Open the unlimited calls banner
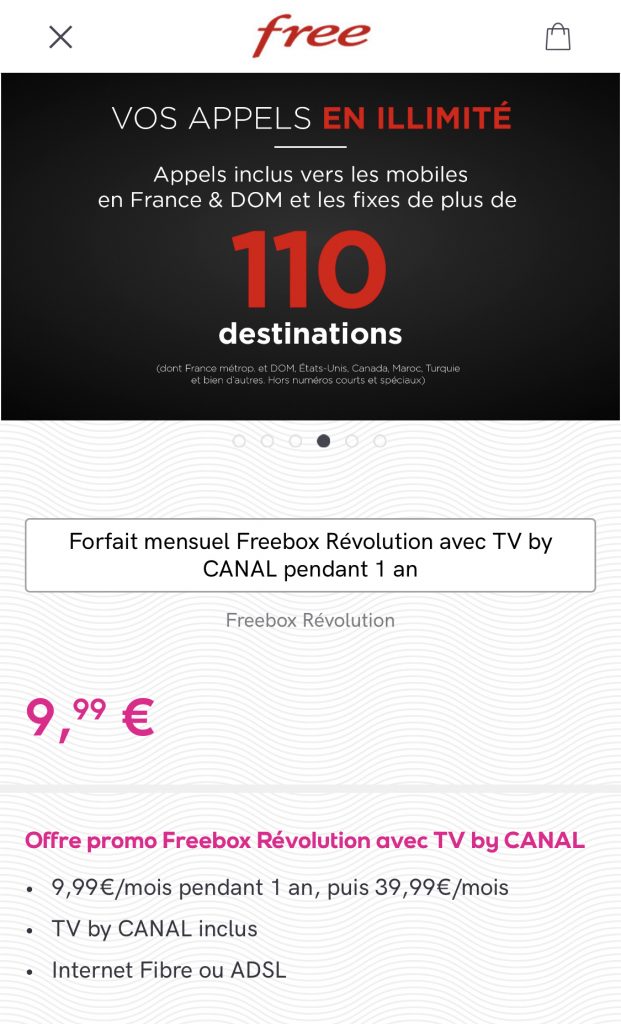The width and height of the screenshot is (621, 1024). tap(310, 246)
